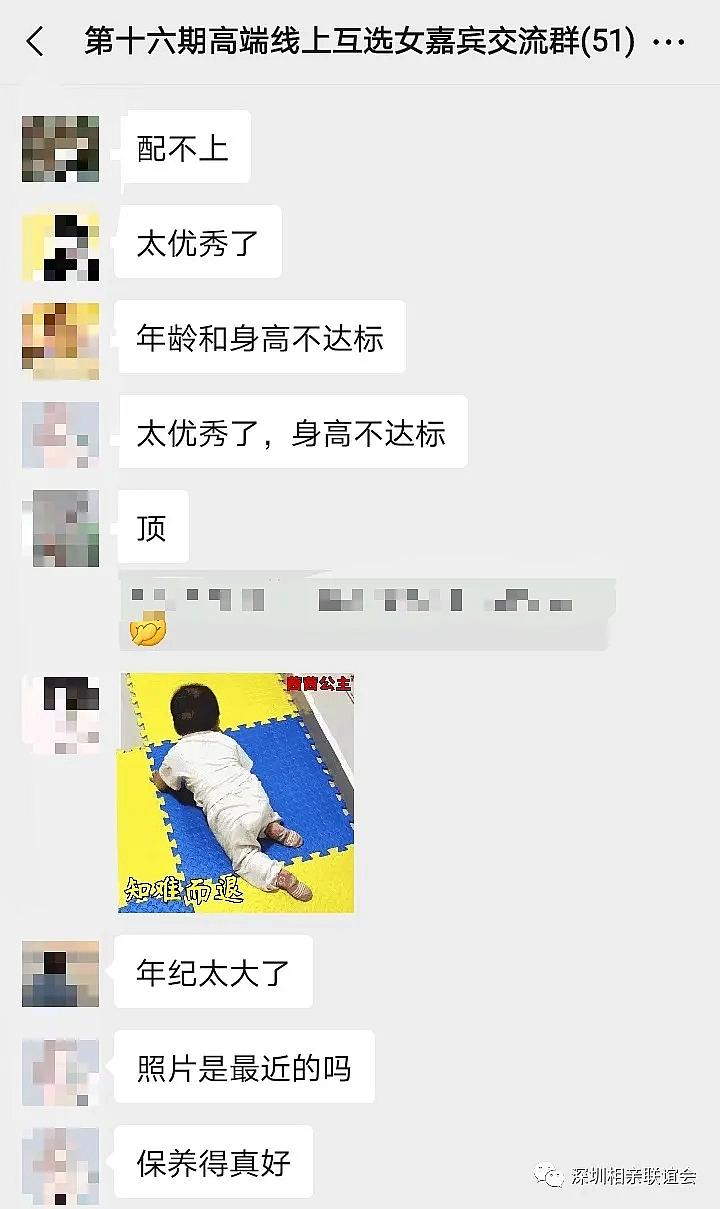Open profile of the sender of 年龄和身高不达标
720x1209 pixels.
(x=61, y=340)
